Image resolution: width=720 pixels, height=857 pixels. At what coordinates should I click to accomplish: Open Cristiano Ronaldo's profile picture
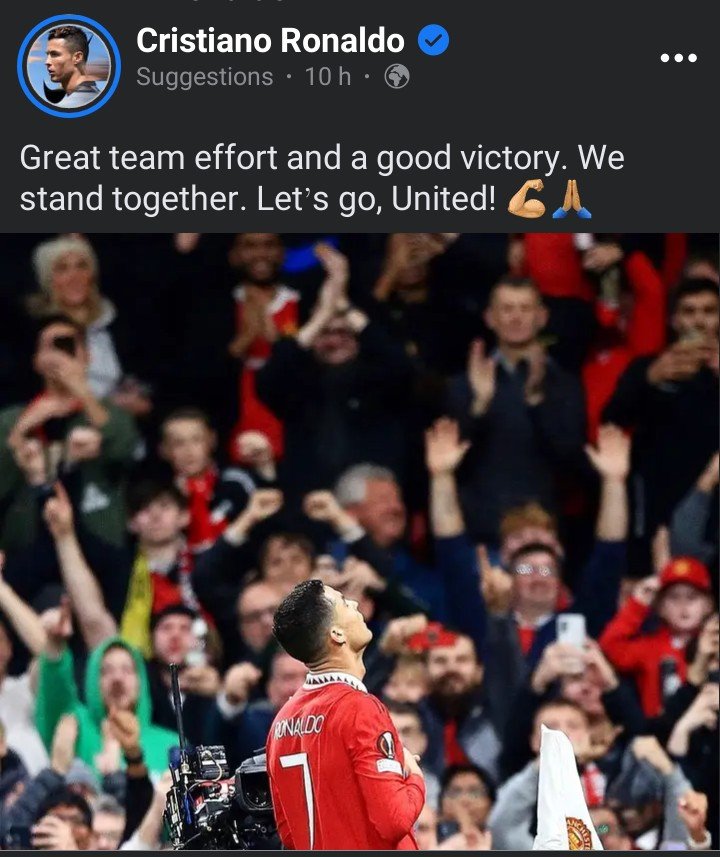pyautogui.click(x=69, y=66)
